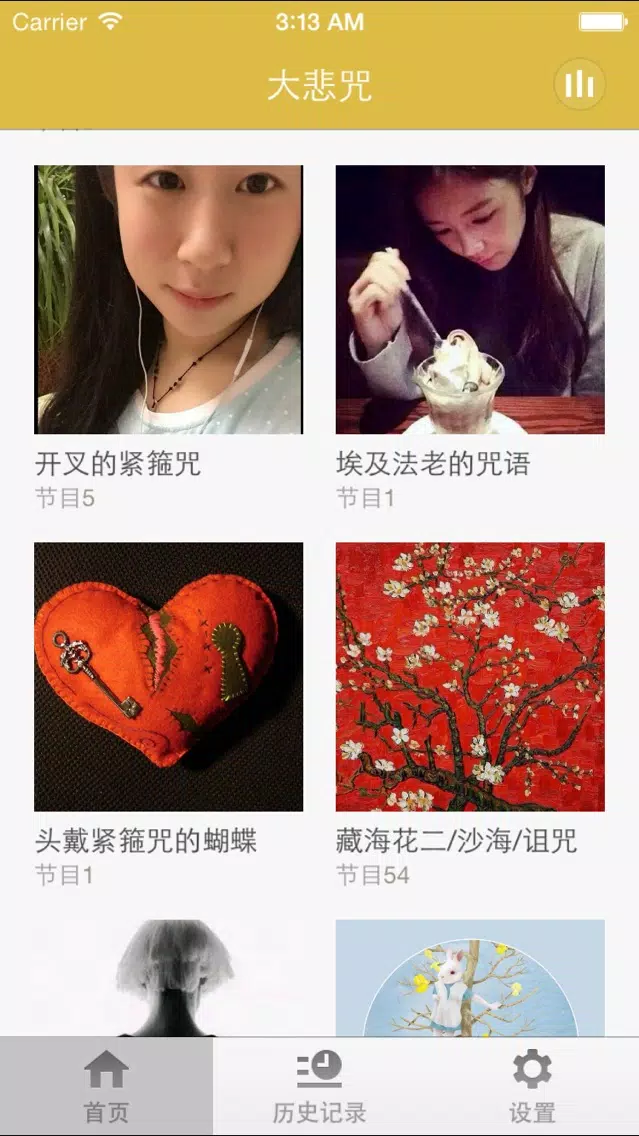The image size is (639, 1136).
Task: Open the album 开叉的紧箍咒
Action: pyautogui.click(x=168, y=299)
